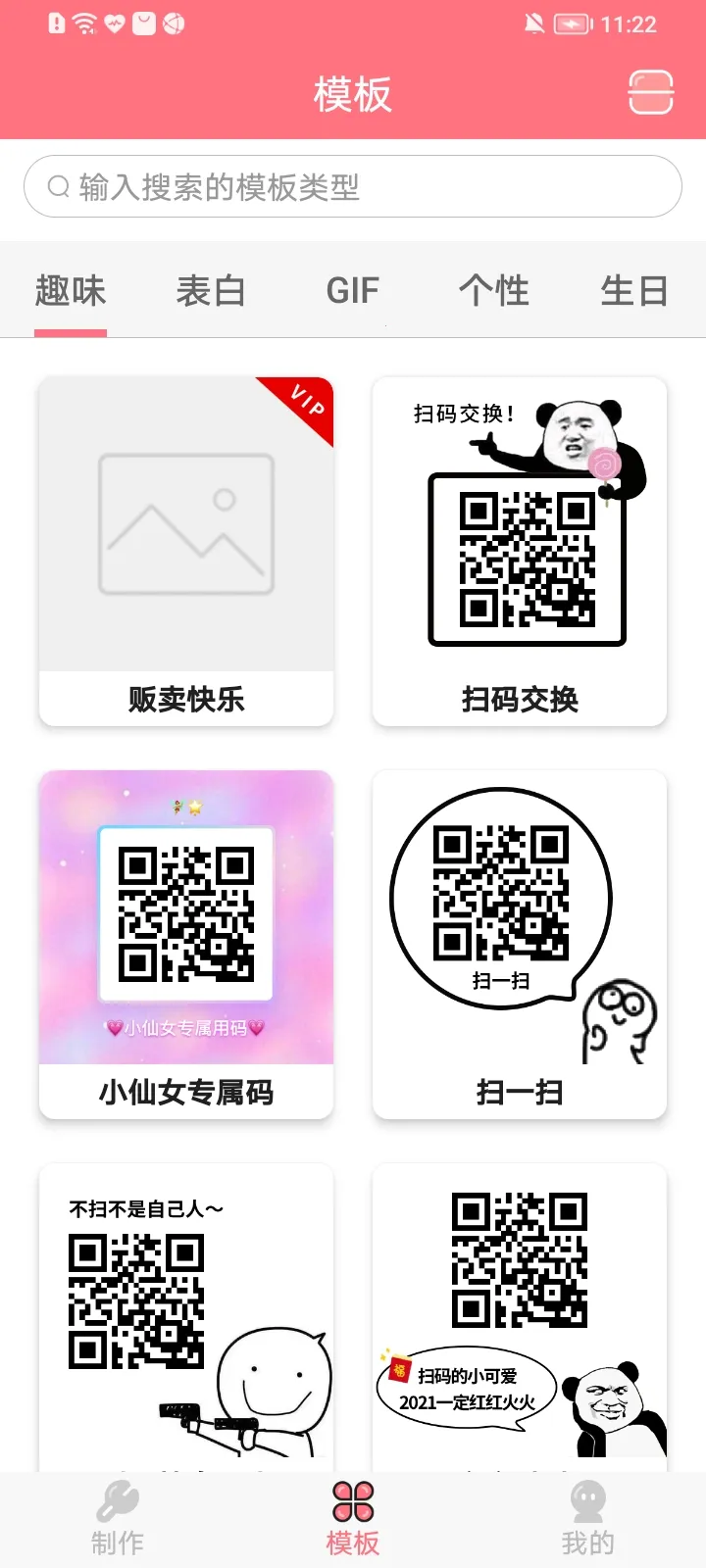The height and width of the screenshot is (1568, 706).
Task: Click the template search input field
Action: pyautogui.click(x=353, y=185)
